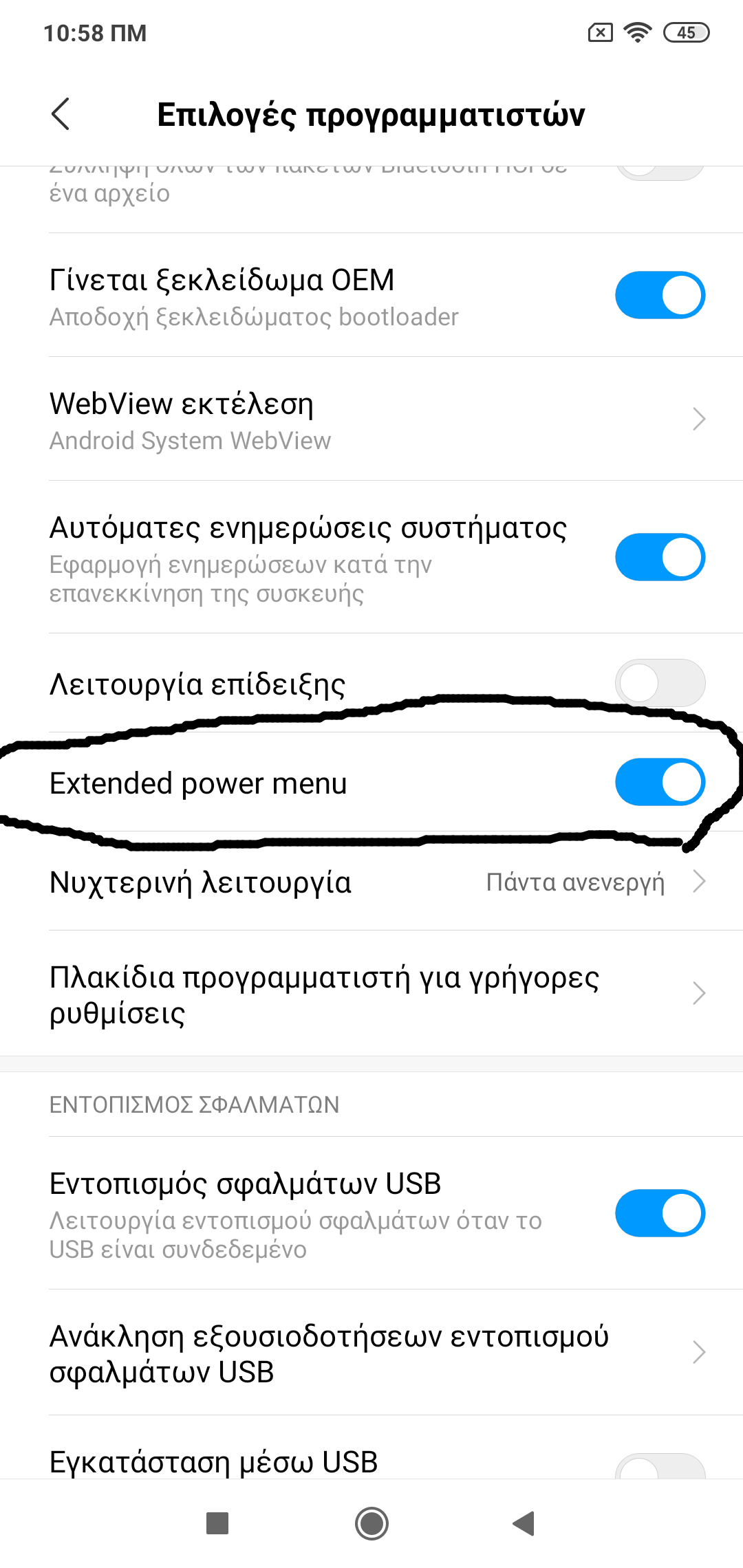Enable Εγκατάσταση μέσω USB

point(659,1466)
